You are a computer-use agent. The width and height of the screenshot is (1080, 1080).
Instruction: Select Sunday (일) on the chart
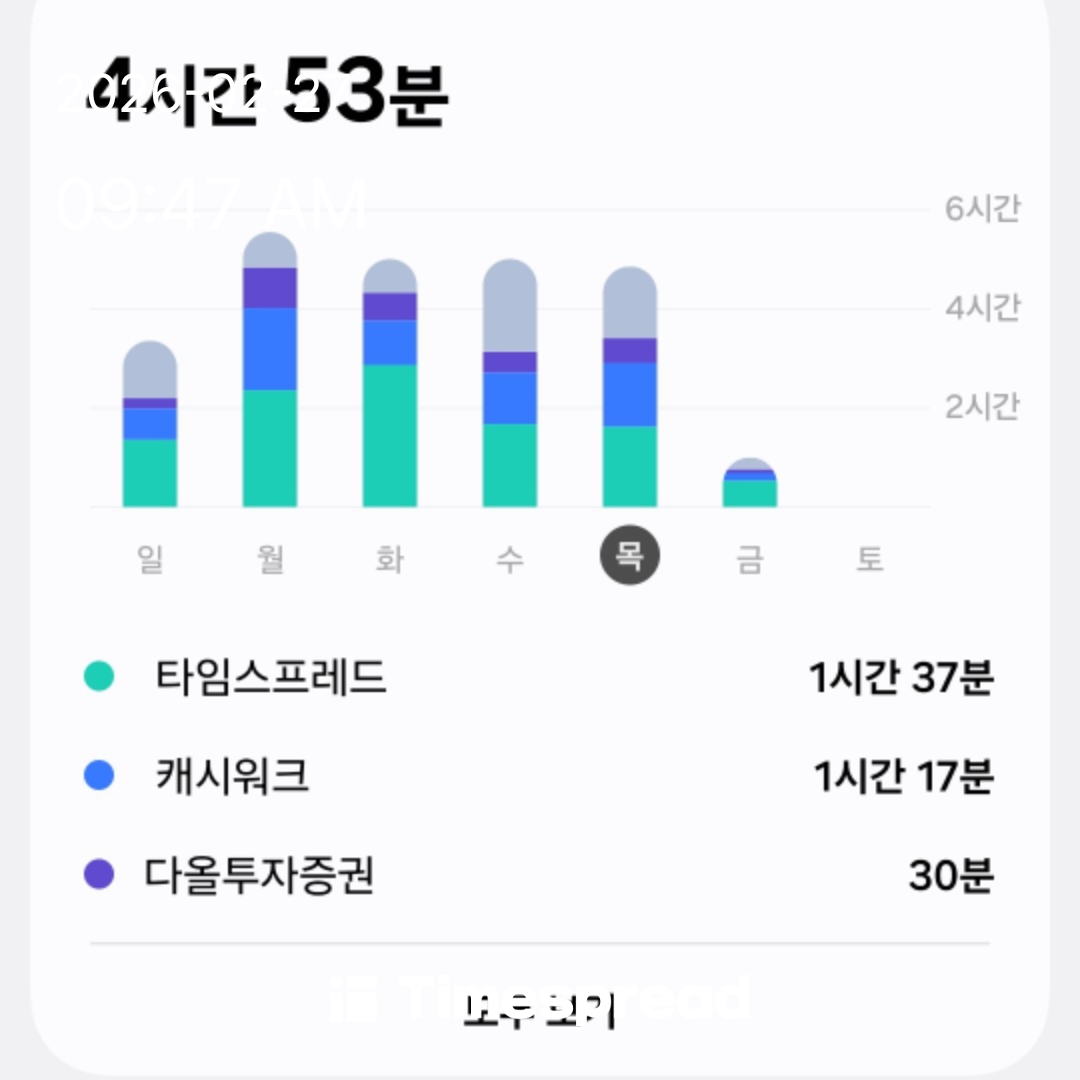click(150, 558)
